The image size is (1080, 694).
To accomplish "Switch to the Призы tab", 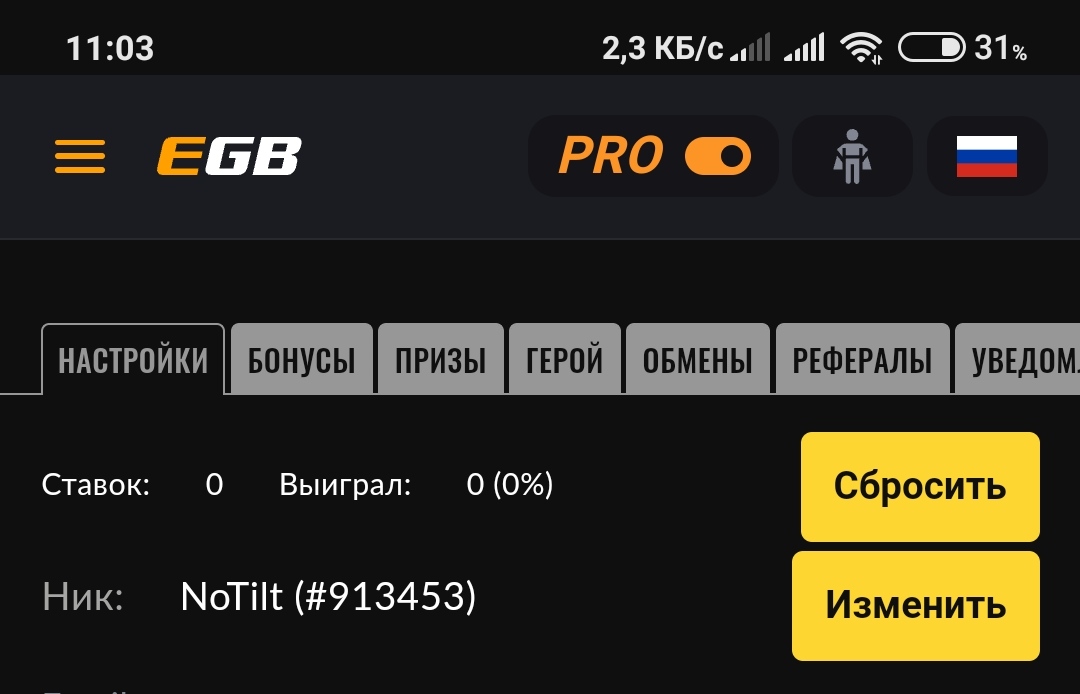I will click(440, 360).
